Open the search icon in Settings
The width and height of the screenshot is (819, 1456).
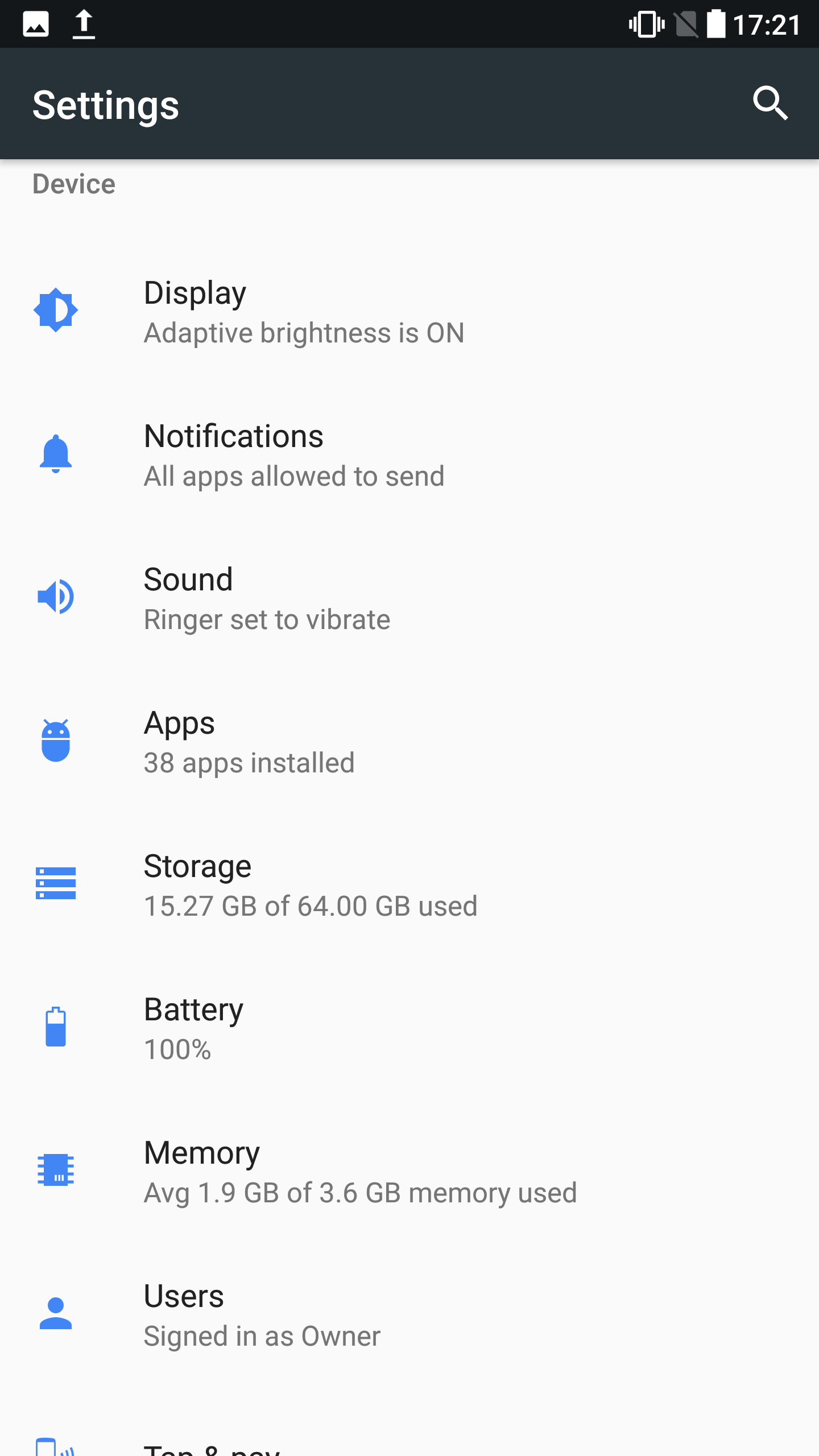770,104
